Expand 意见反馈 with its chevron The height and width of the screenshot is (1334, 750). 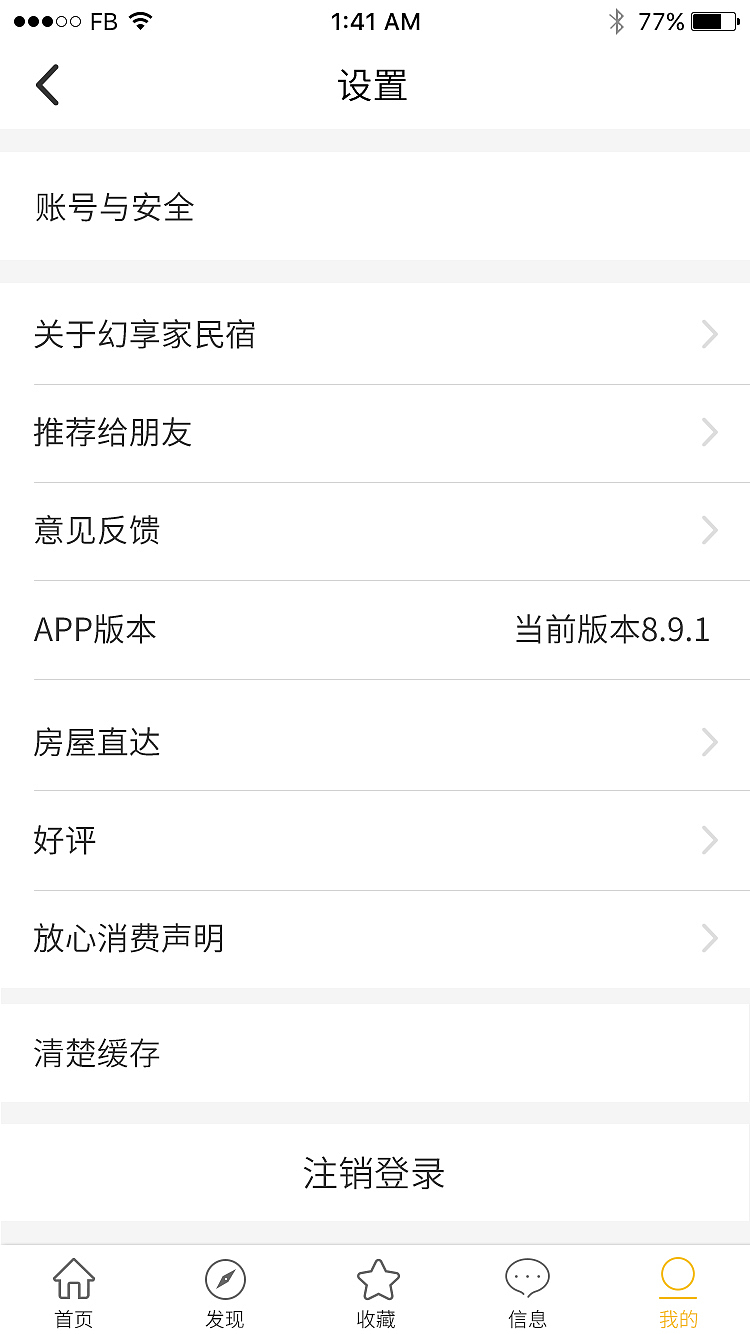[x=709, y=530]
